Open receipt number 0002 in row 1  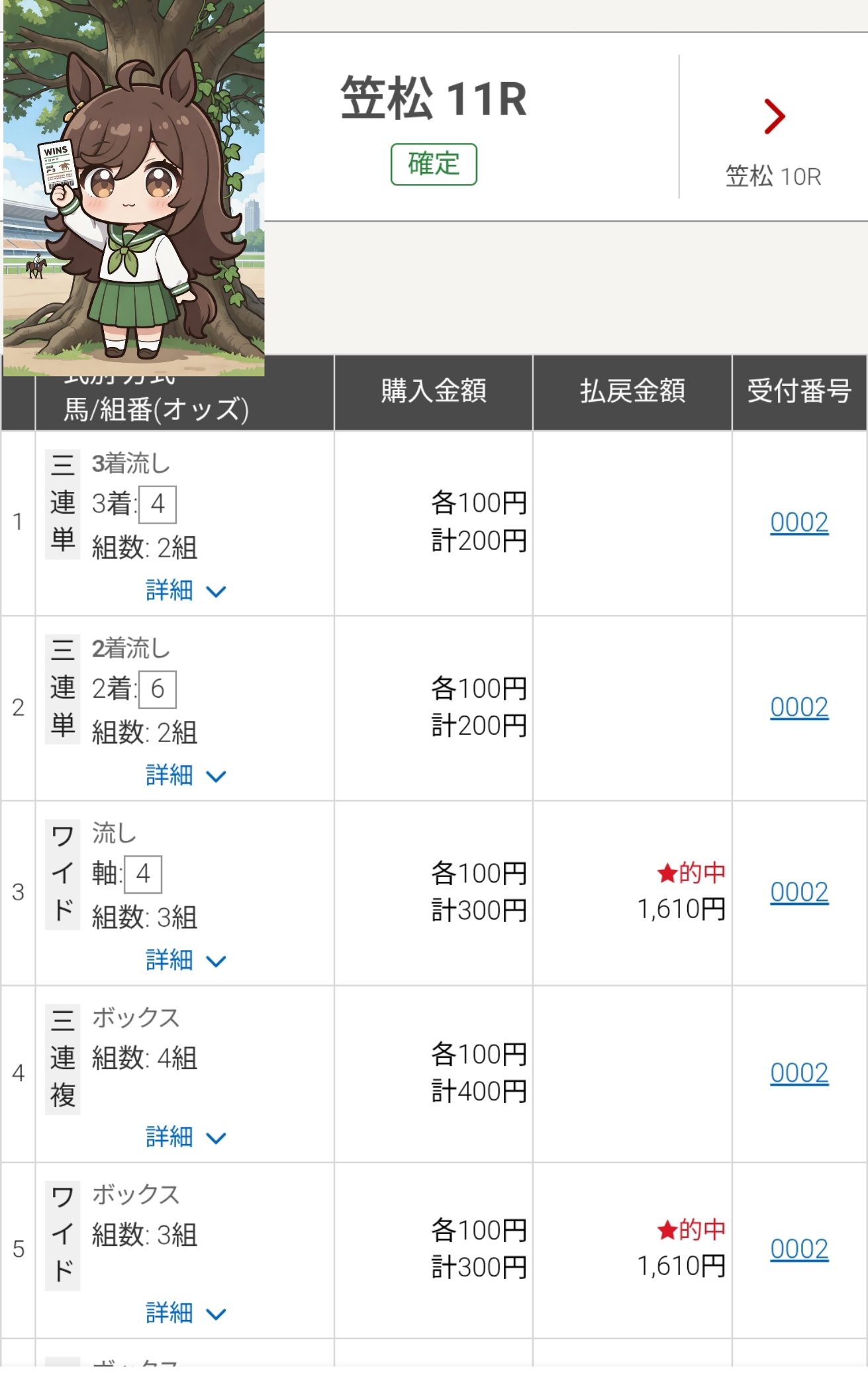point(799,522)
